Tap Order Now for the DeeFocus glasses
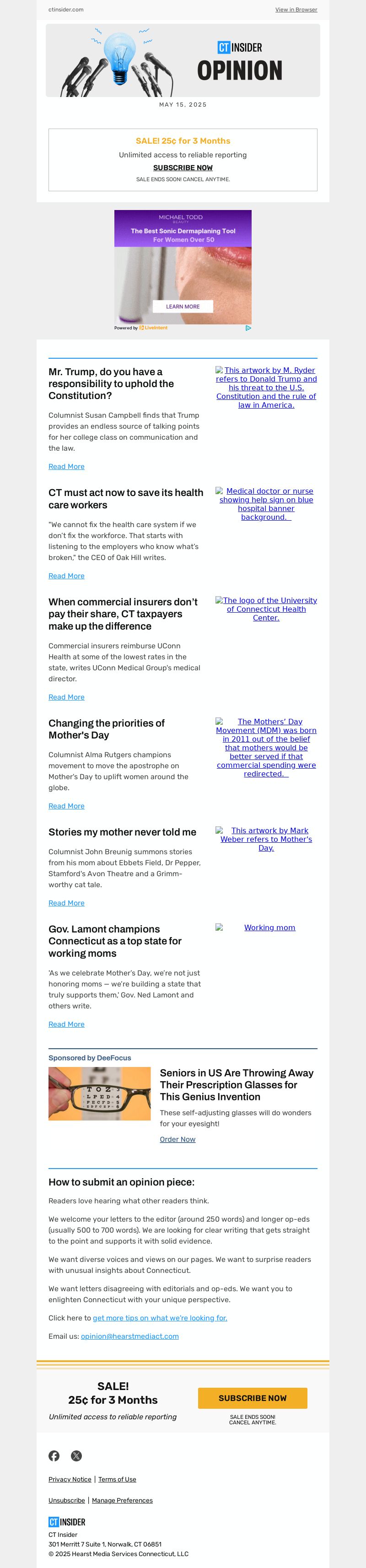 [177, 1139]
